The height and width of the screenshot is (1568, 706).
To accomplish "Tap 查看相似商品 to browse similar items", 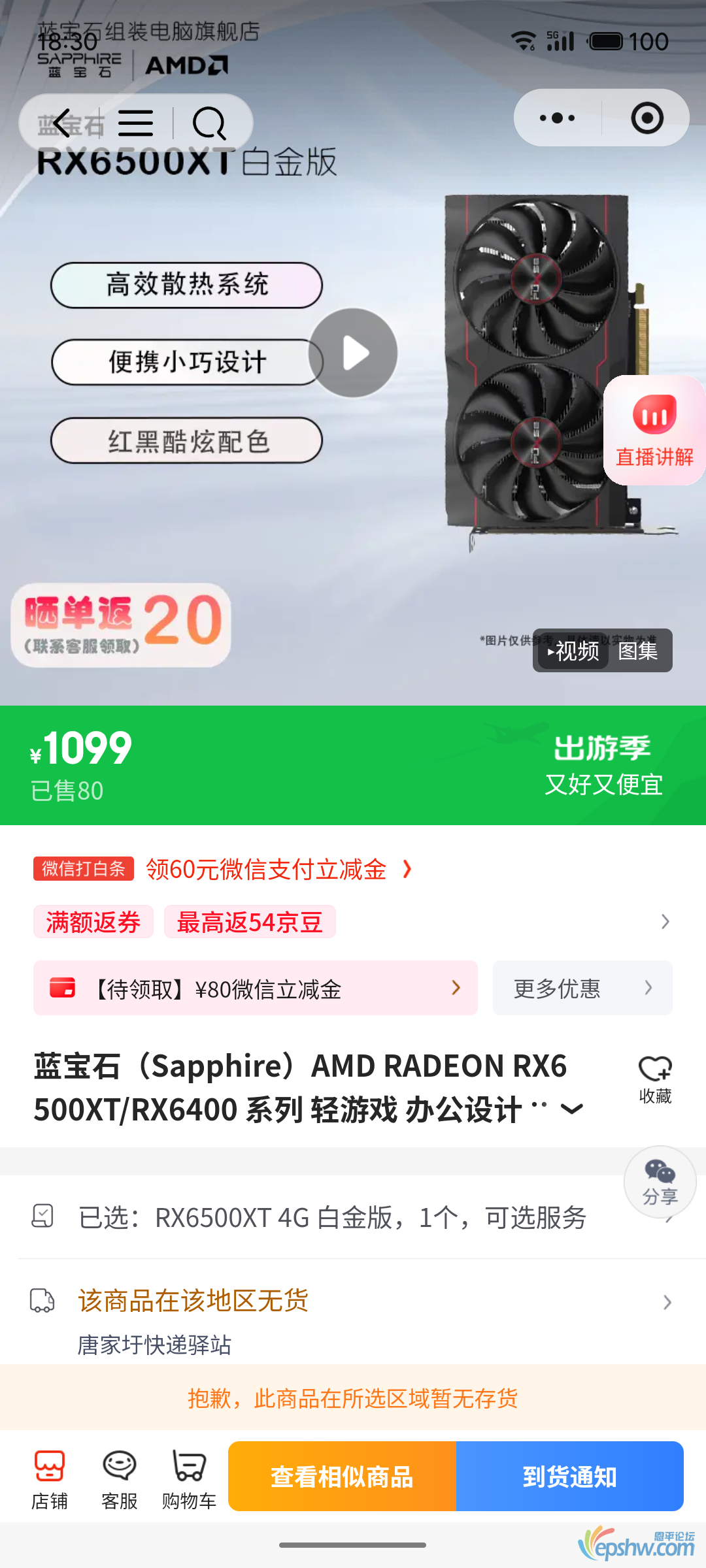I will point(342,1475).
